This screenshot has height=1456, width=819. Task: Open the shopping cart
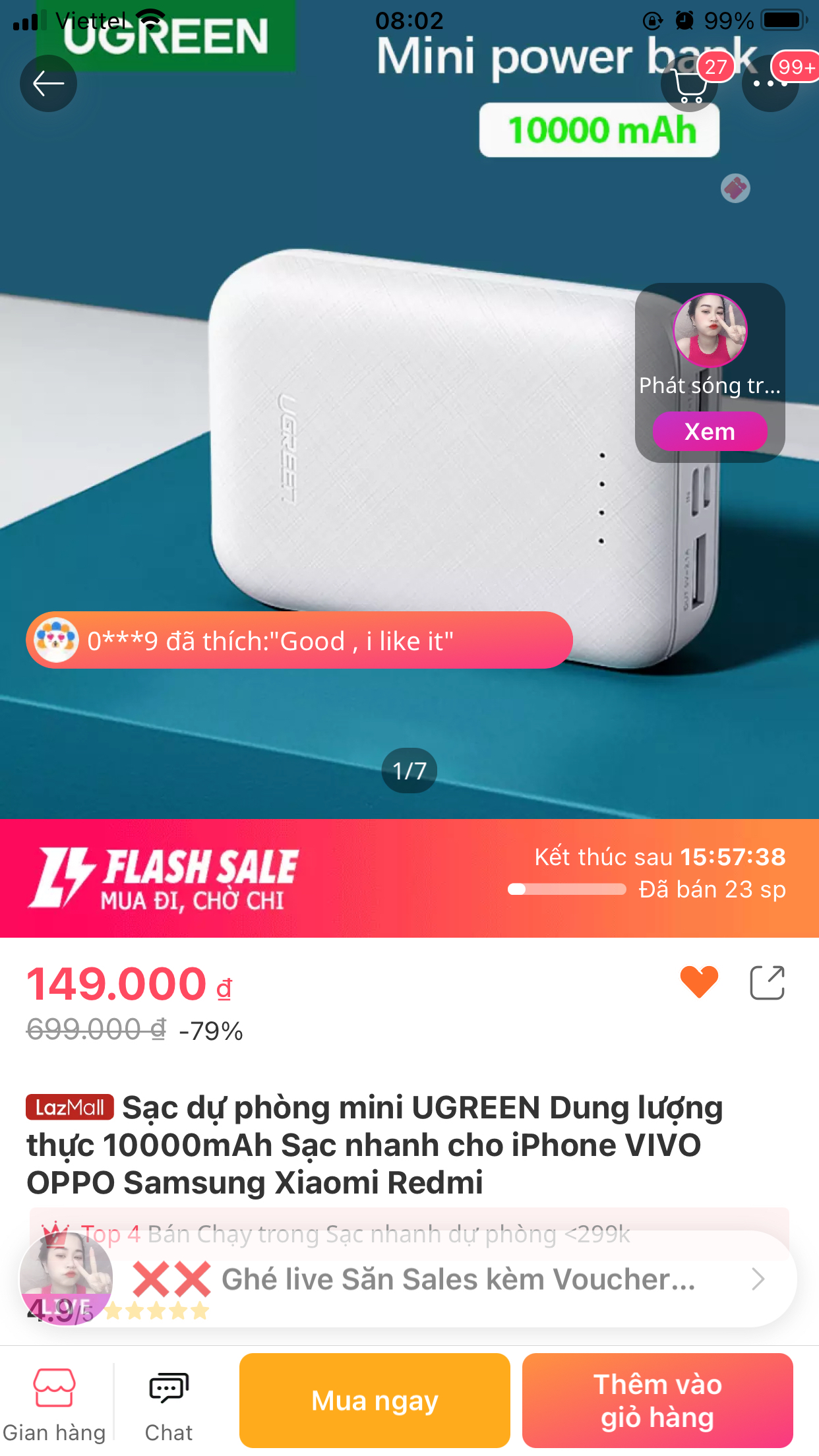point(690,84)
